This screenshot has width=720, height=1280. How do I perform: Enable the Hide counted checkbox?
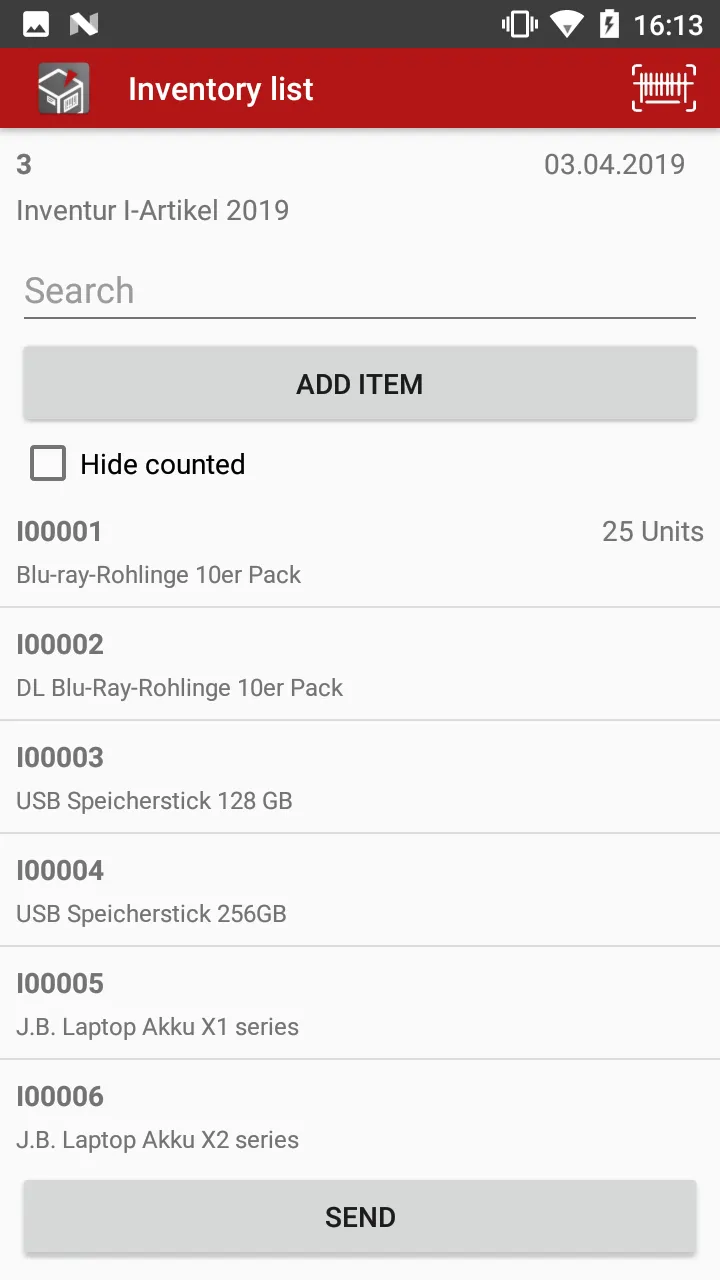click(47, 463)
